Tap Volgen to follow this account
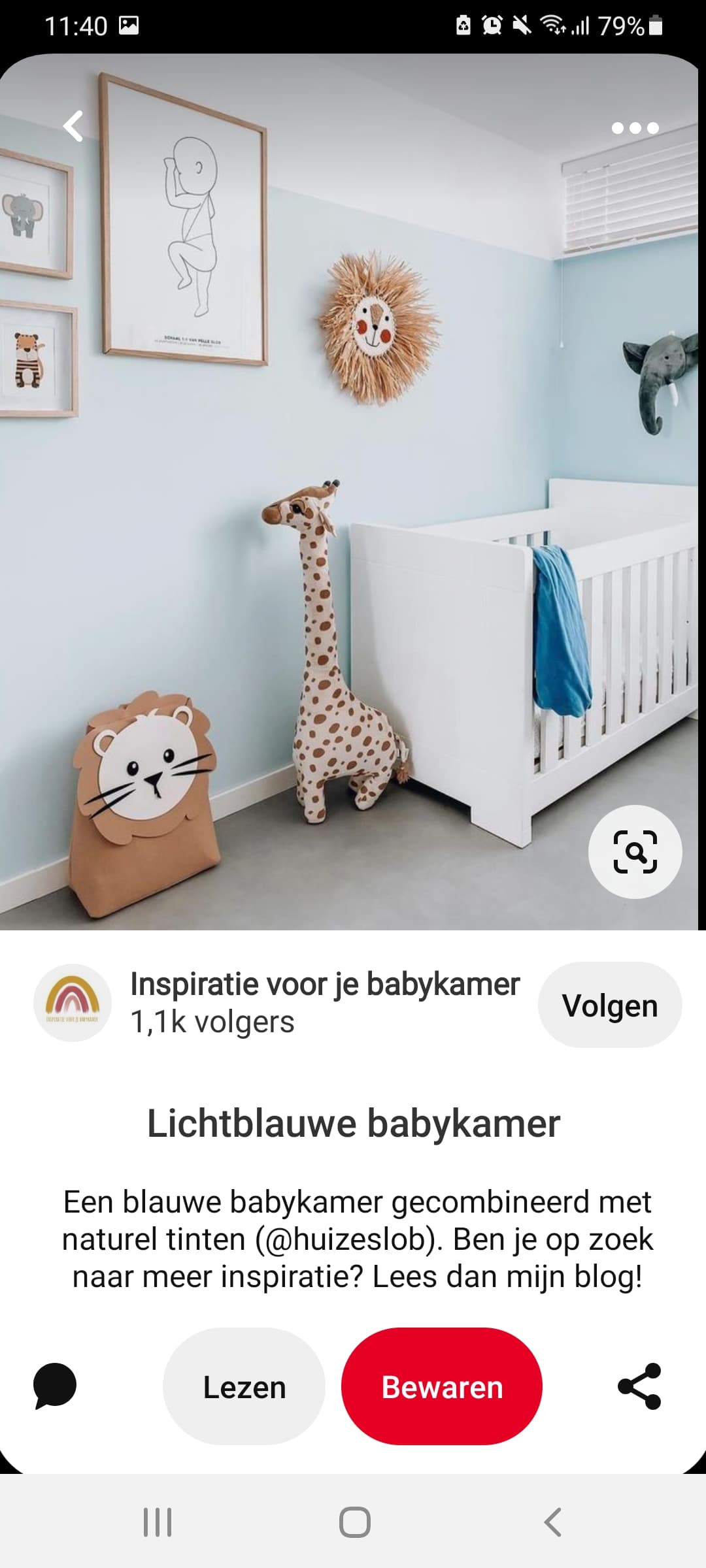Image resolution: width=706 pixels, height=1568 pixels. click(x=610, y=1005)
